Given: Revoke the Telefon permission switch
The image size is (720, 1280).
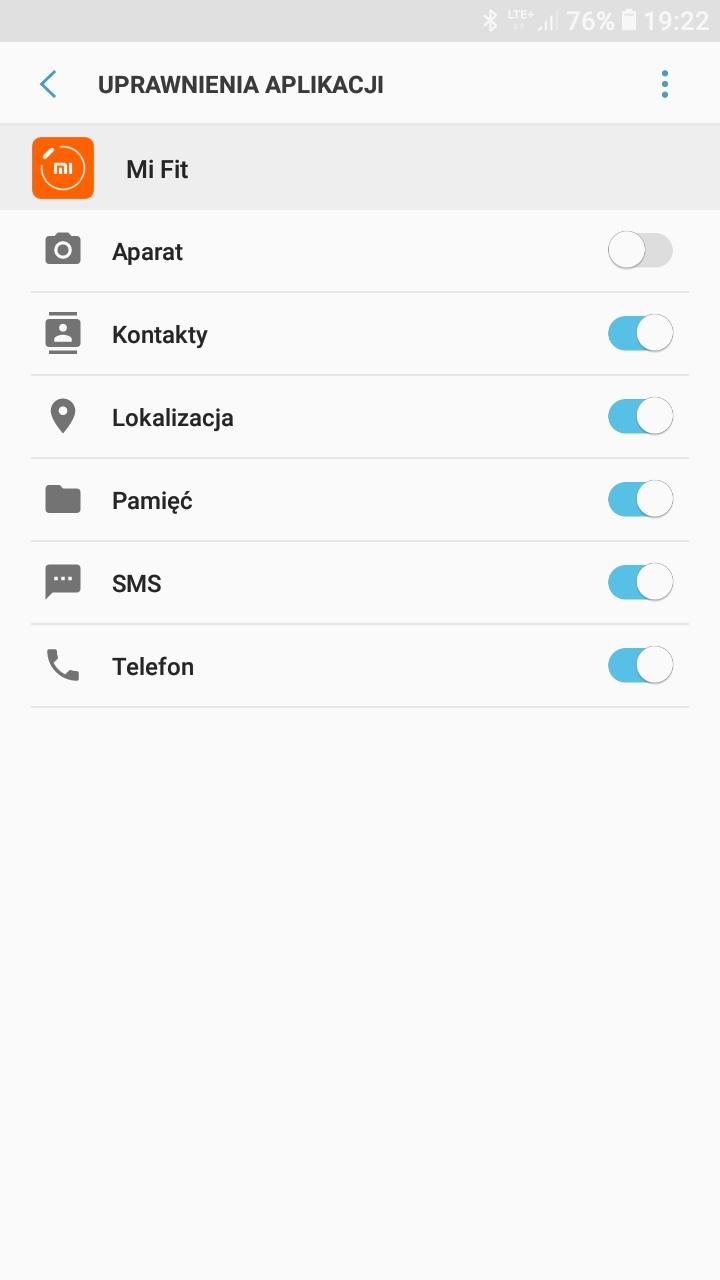Looking at the screenshot, I should [640, 665].
